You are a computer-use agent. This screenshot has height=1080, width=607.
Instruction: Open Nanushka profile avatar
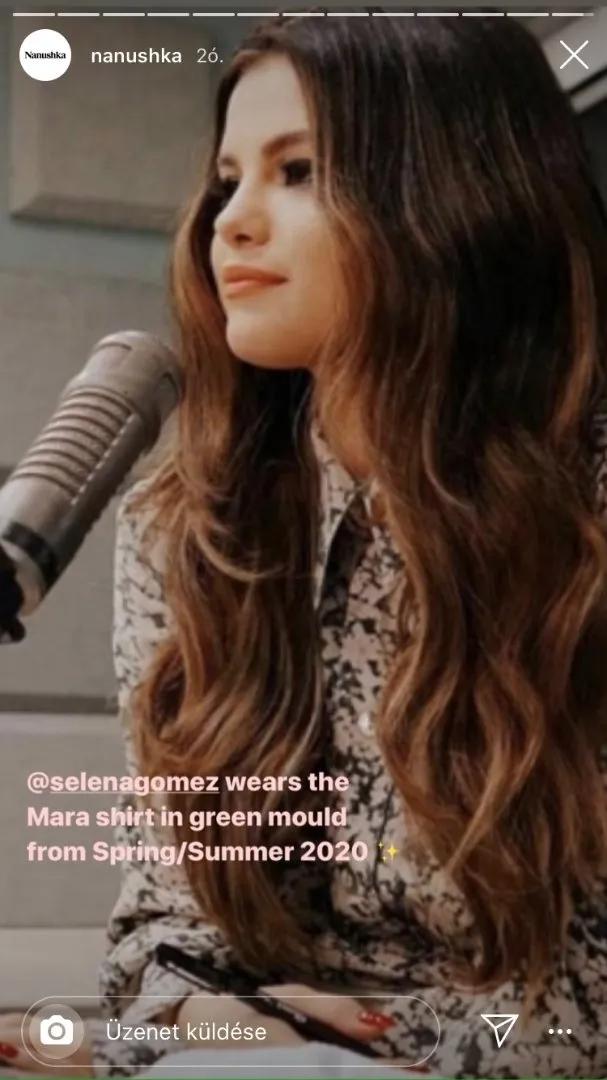pos(46,56)
